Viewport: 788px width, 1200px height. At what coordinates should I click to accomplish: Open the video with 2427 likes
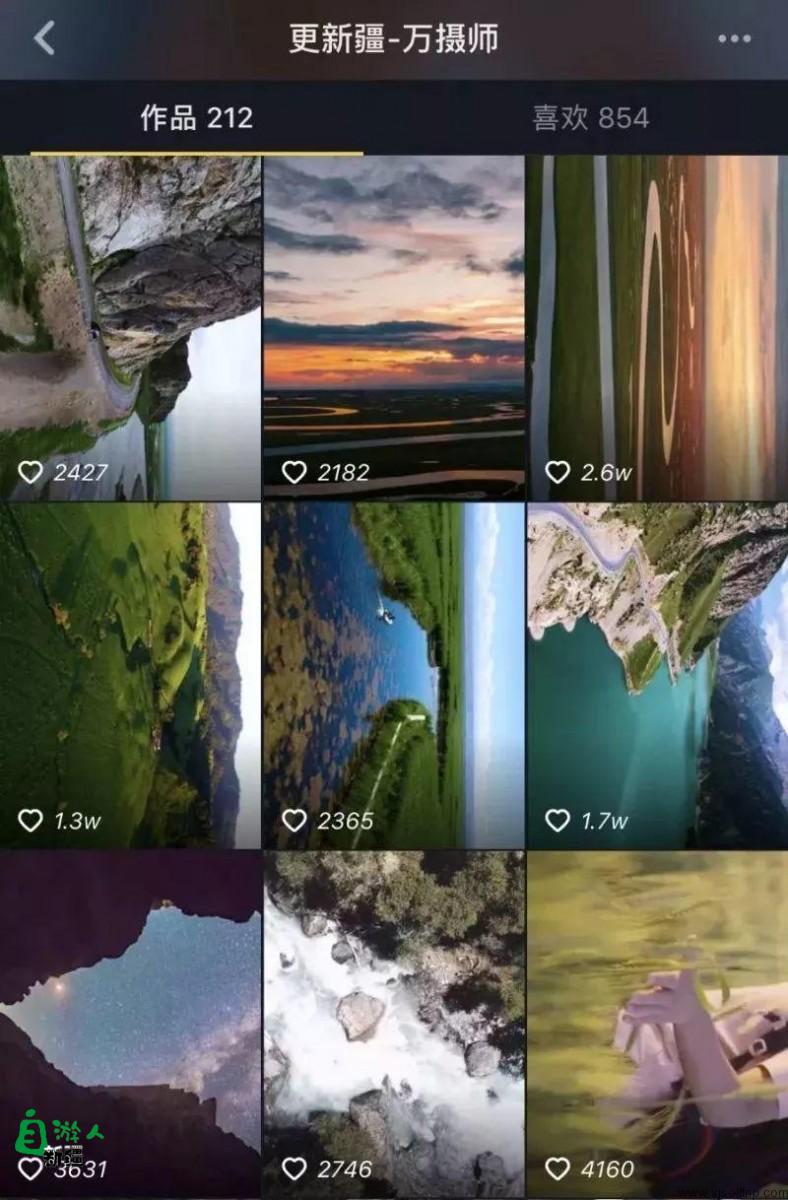point(131,327)
